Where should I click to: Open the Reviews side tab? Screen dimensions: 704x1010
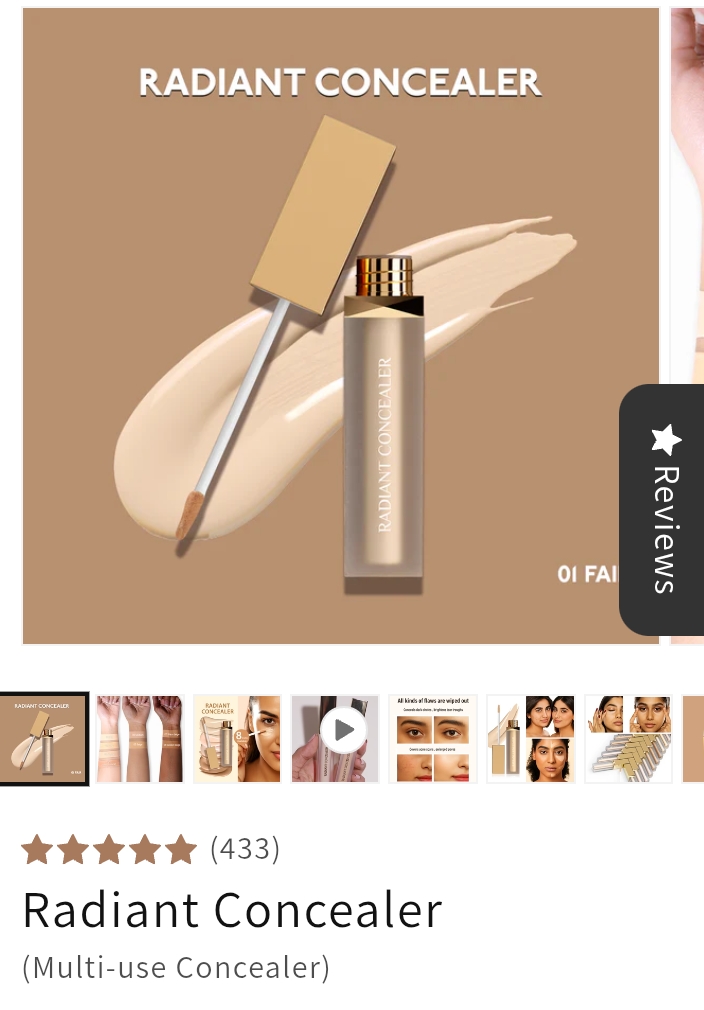tap(663, 510)
